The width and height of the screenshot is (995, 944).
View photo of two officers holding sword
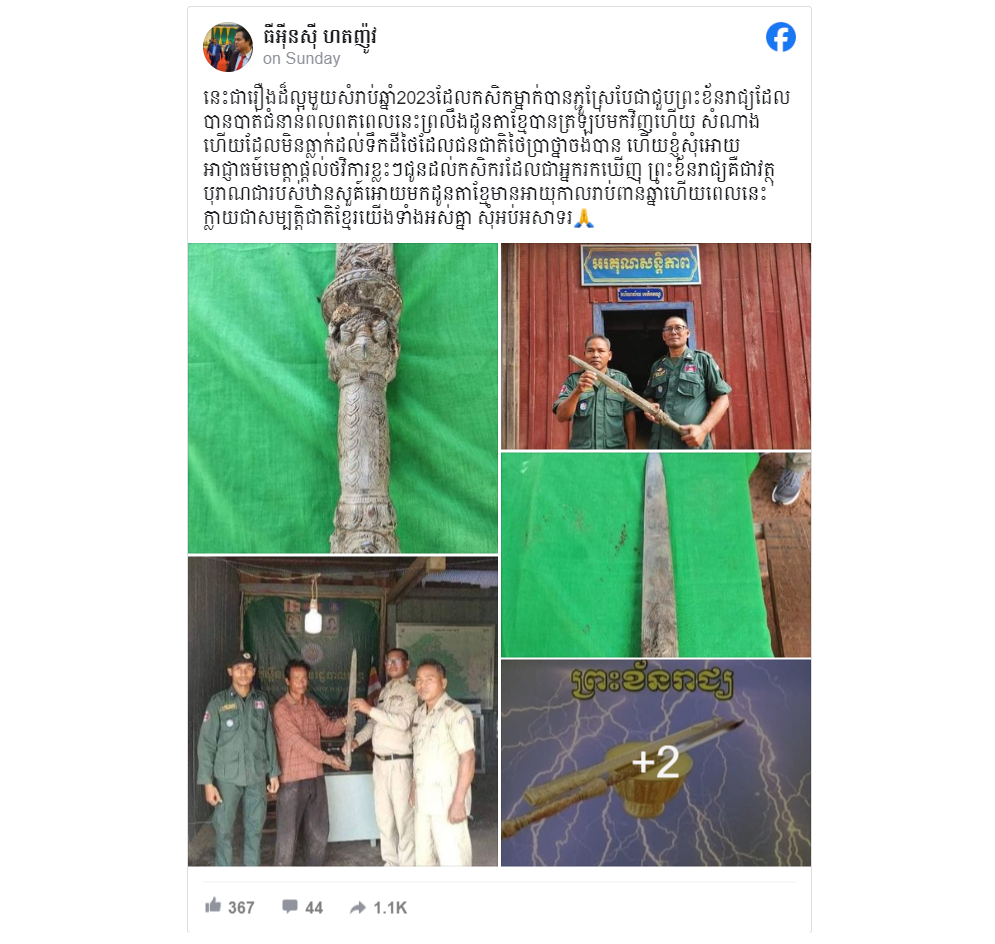pos(655,346)
